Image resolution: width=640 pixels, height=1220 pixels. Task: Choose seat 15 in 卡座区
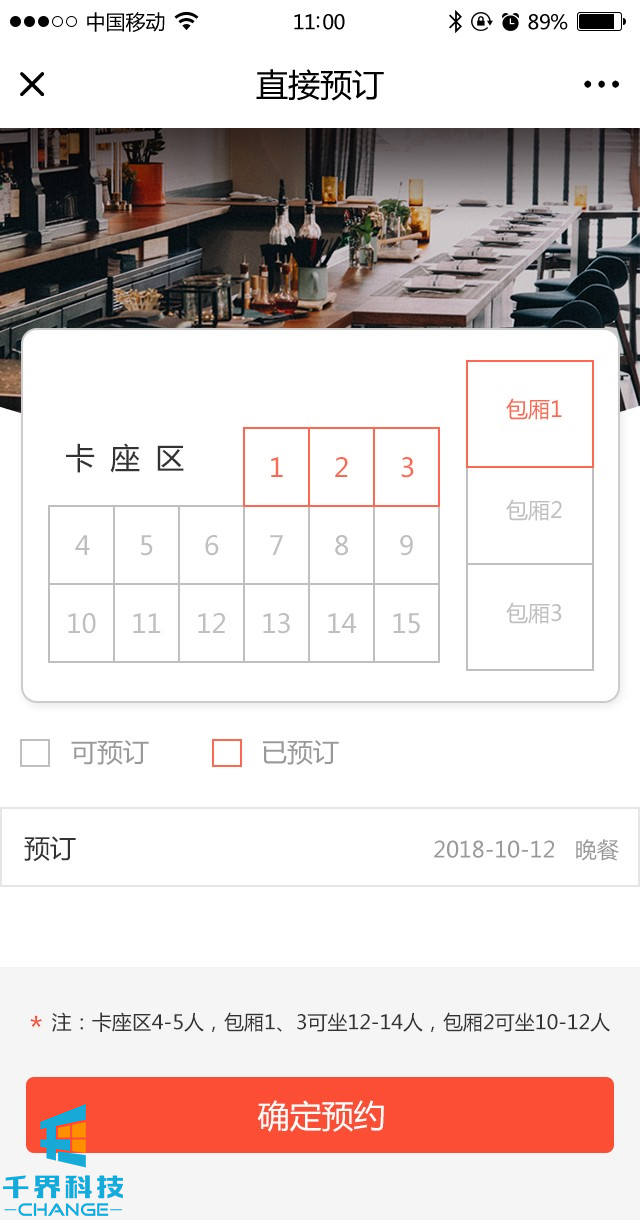407,623
